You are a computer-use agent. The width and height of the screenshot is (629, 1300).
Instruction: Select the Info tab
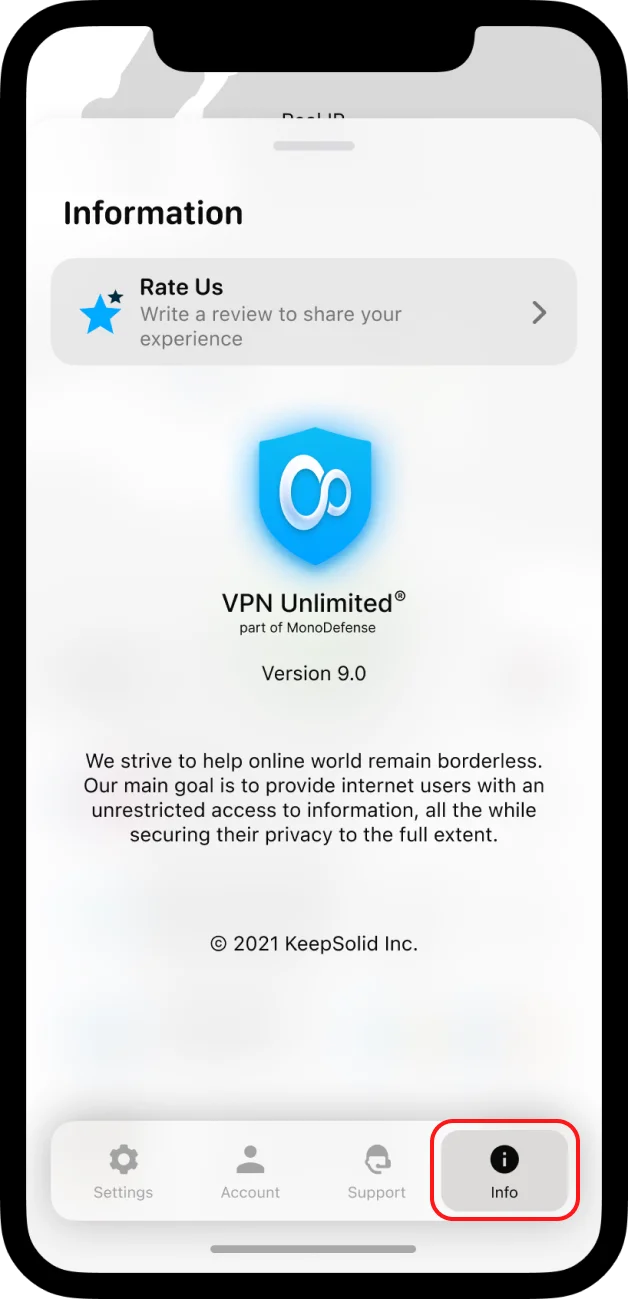[504, 1171]
